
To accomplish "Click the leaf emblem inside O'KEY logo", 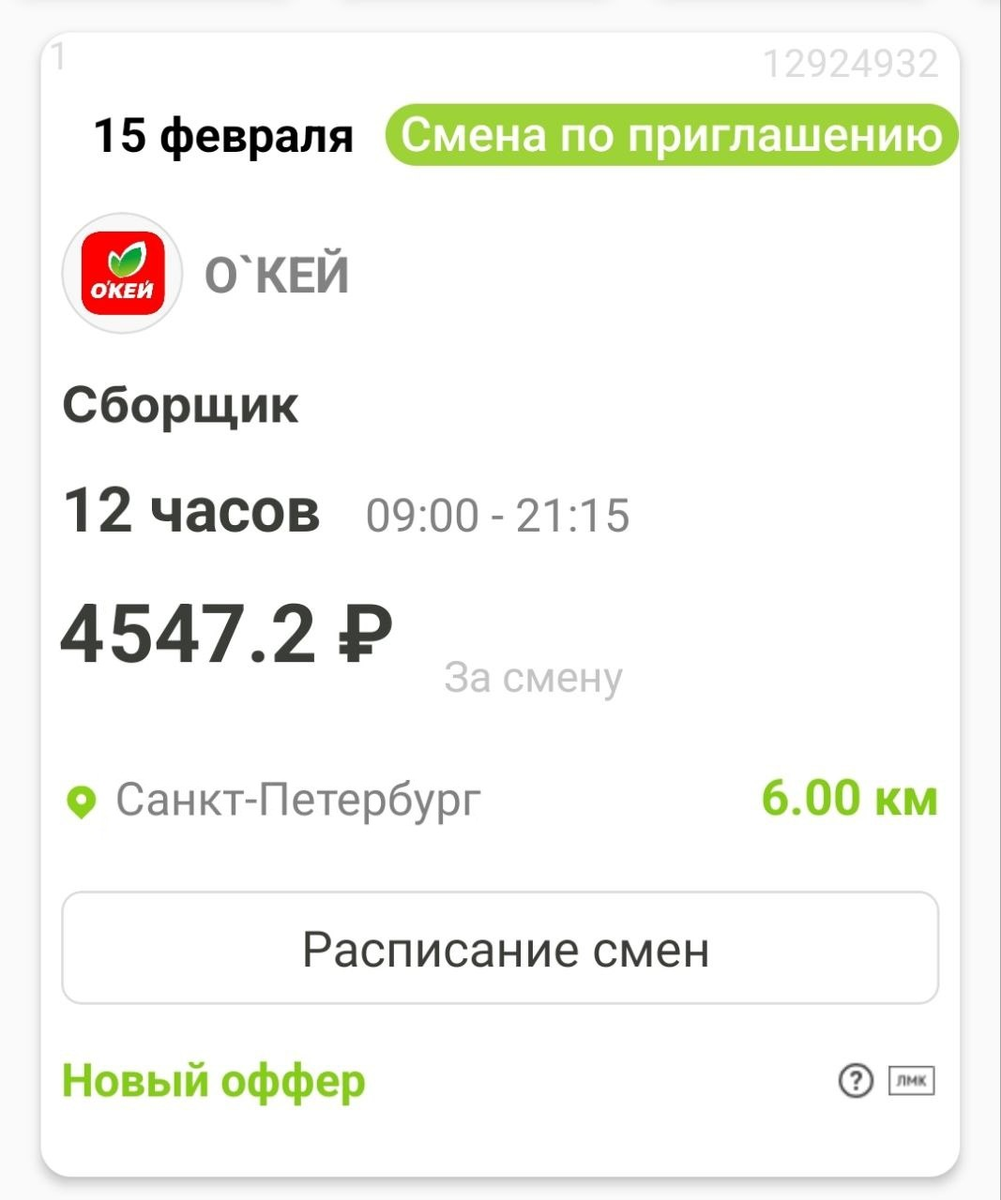I will (x=127, y=256).
